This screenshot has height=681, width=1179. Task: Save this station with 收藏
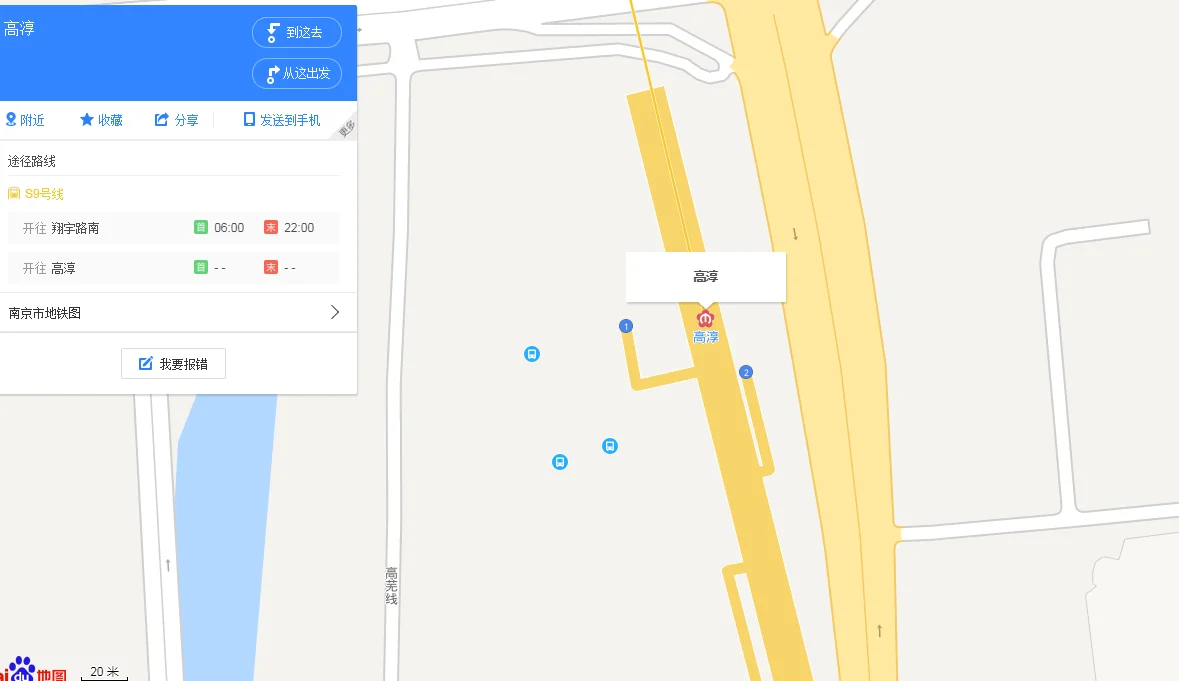[101, 120]
